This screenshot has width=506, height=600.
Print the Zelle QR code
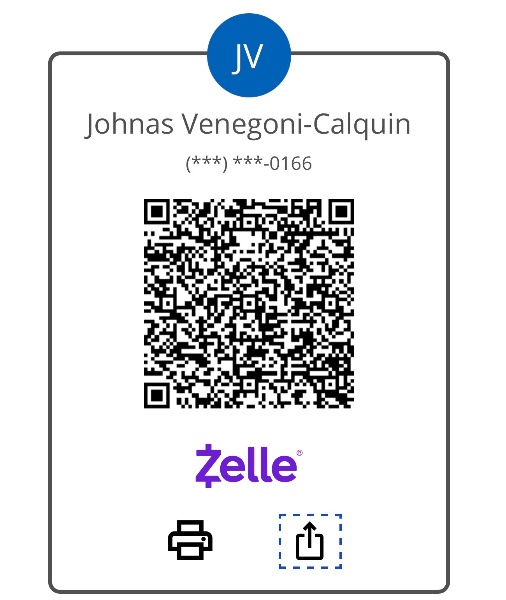(190, 540)
